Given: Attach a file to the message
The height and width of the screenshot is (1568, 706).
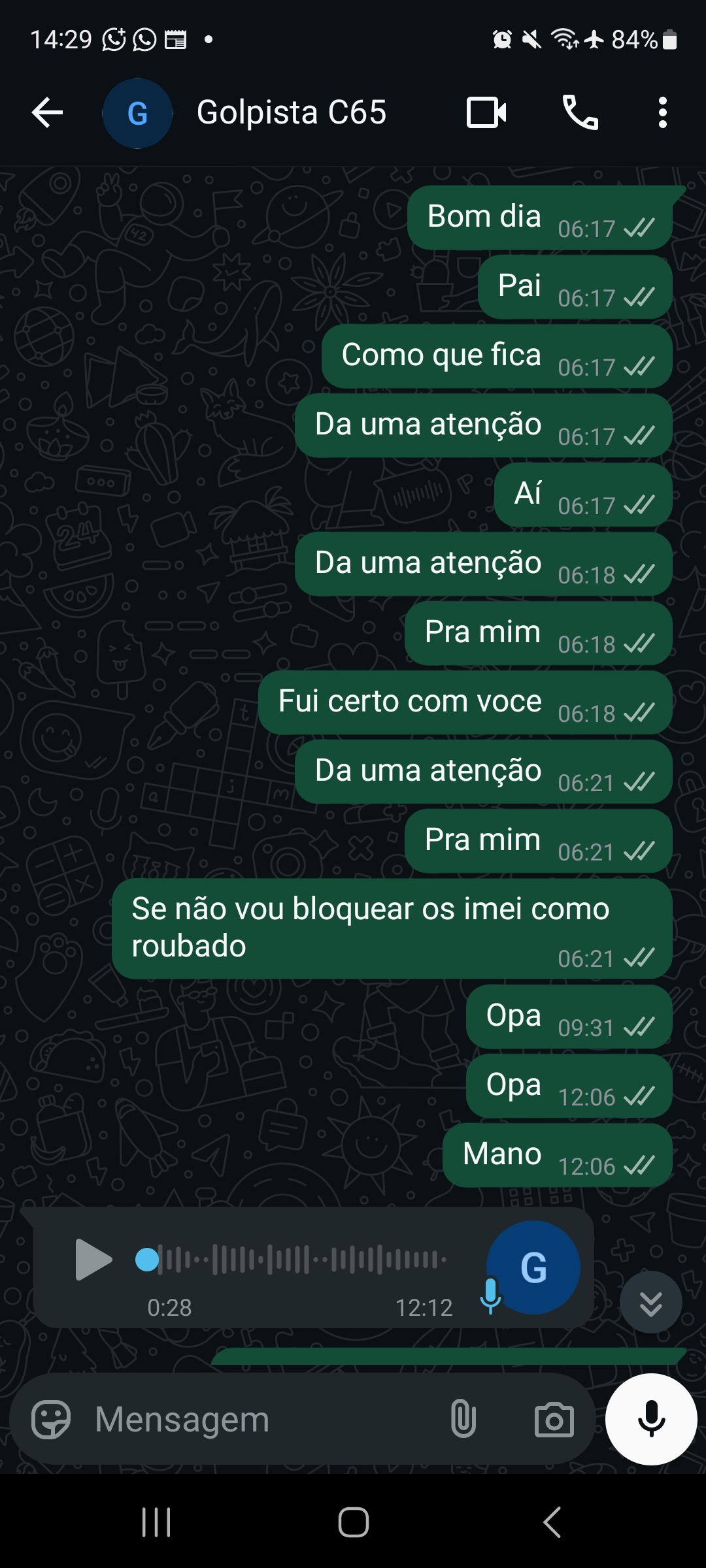Looking at the screenshot, I should 463,1419.
